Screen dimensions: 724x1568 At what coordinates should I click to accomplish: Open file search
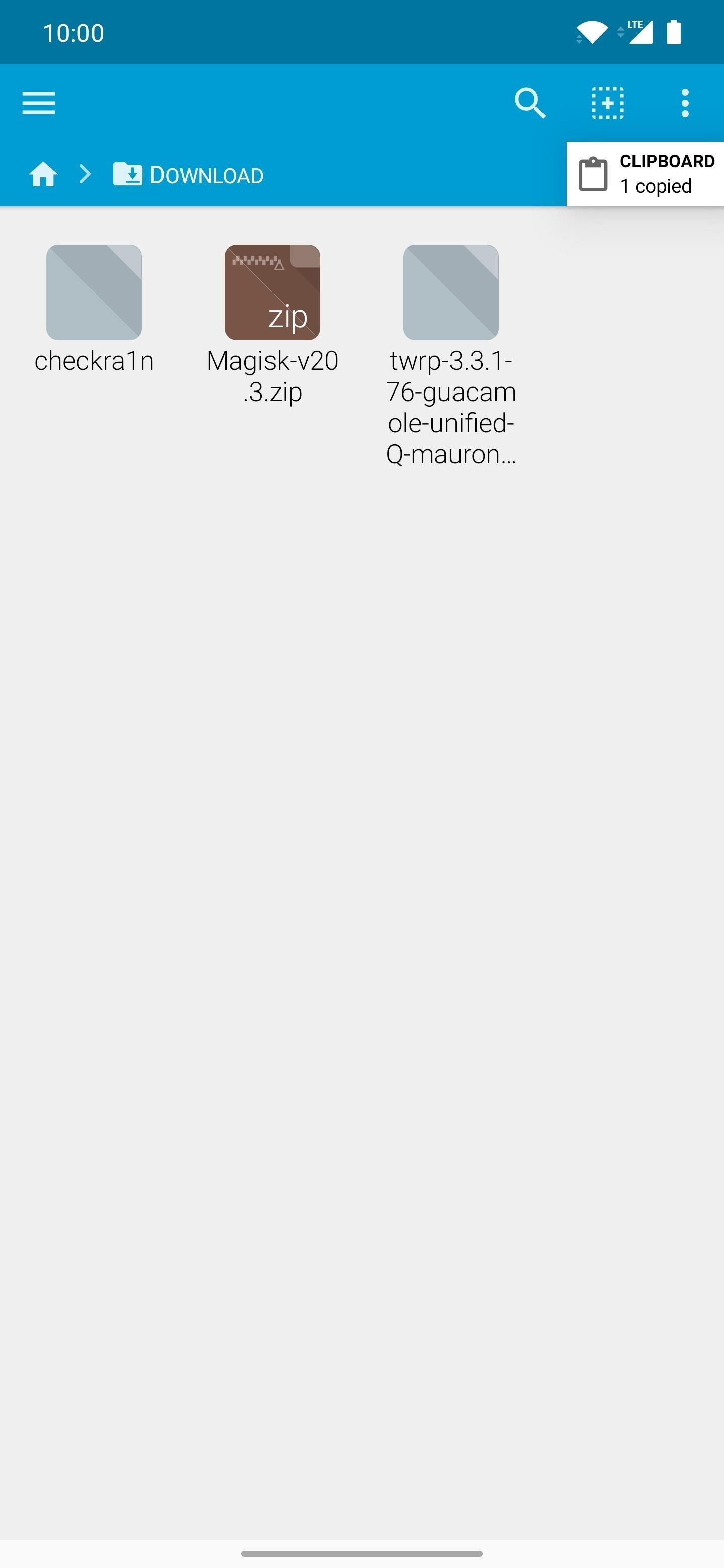(x=529, y=103)
